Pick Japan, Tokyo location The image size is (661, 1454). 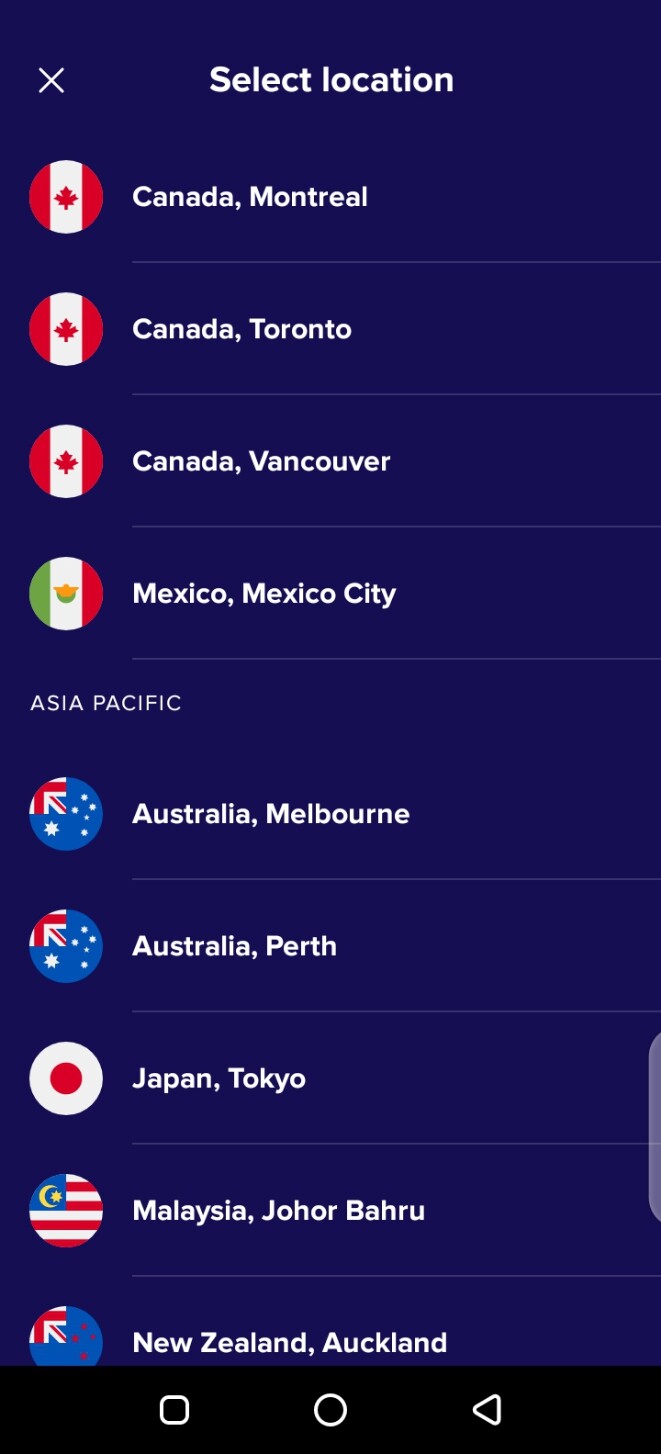pos(330,1078)
